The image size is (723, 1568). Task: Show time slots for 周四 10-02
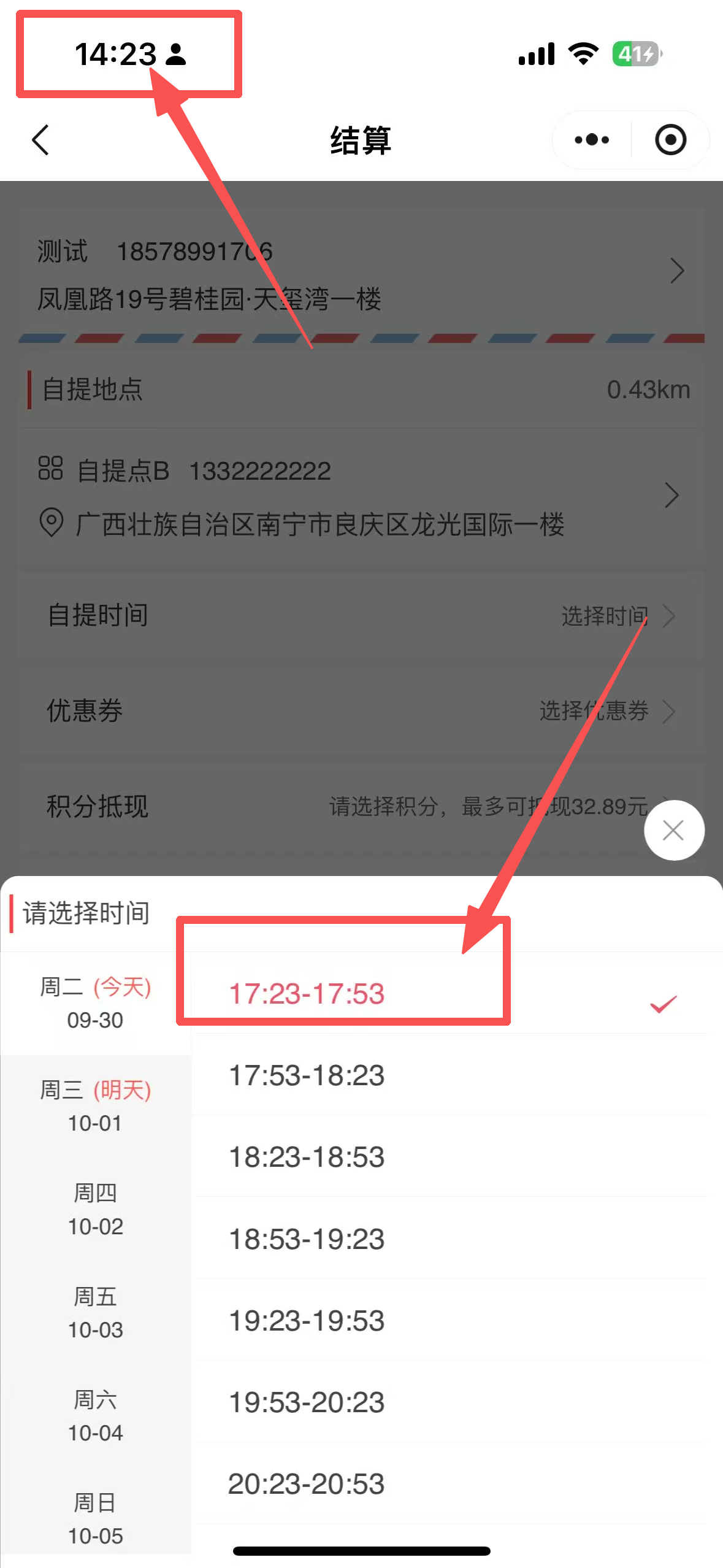click(x=96, y=1209)
